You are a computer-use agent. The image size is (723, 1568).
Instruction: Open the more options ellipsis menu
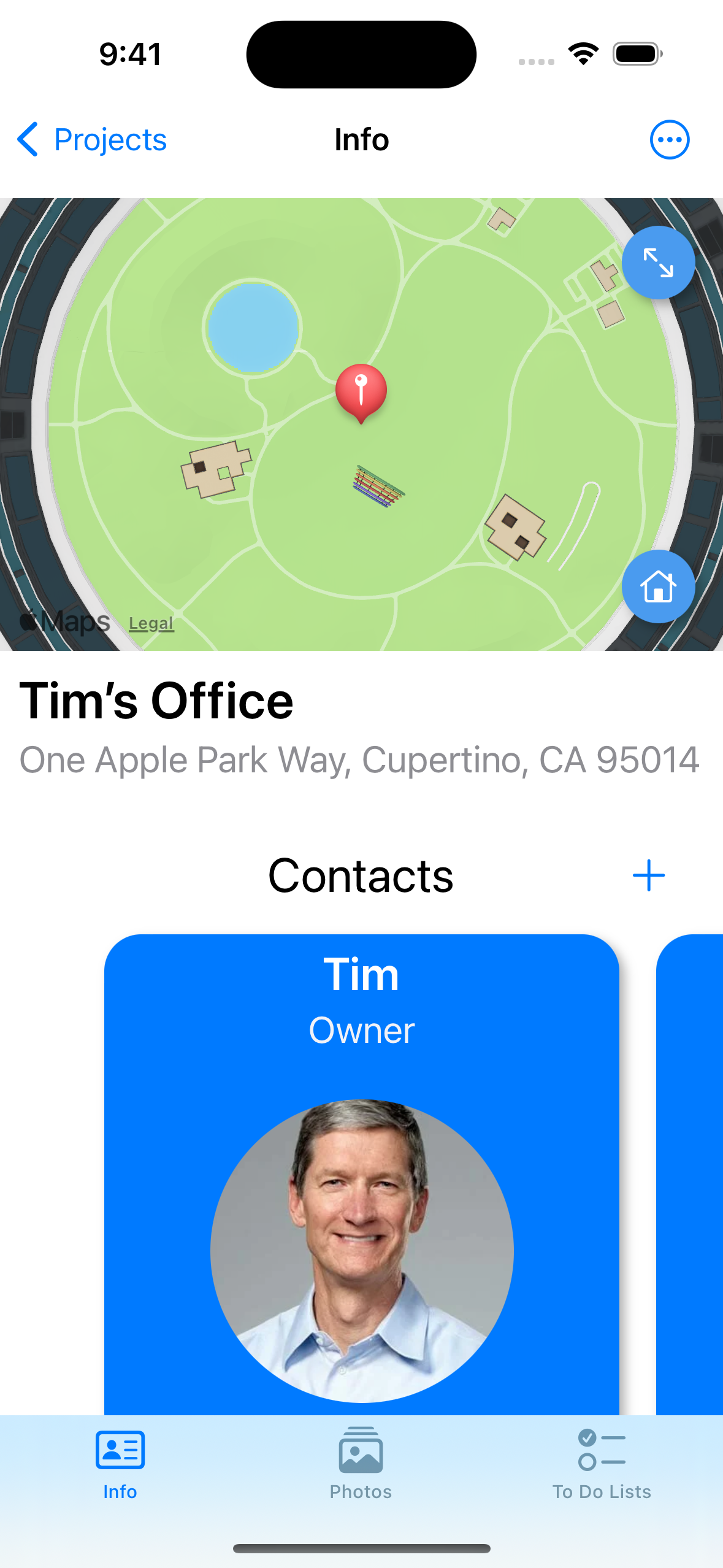pos(669,139)
